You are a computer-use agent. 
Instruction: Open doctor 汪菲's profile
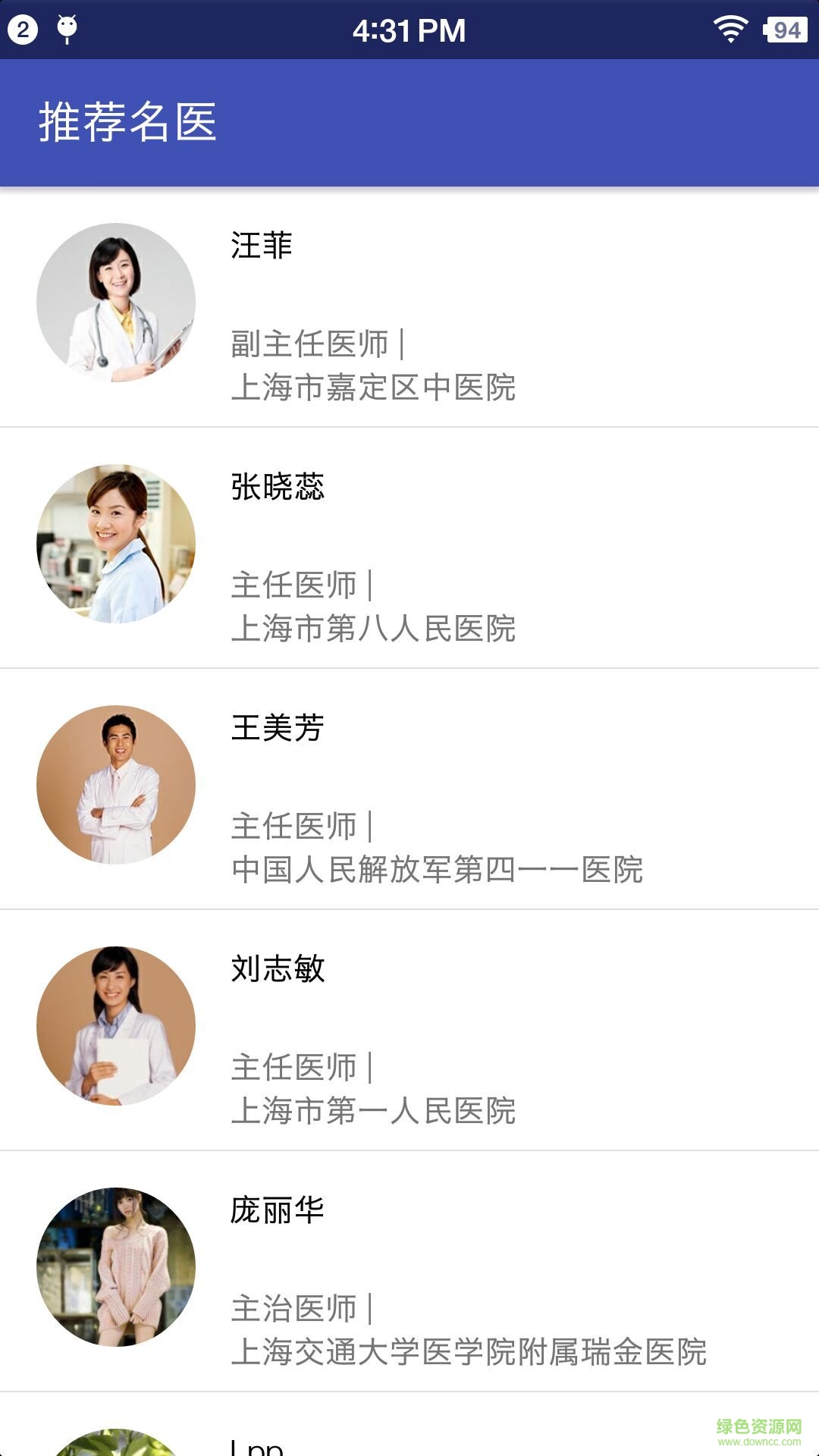(409, 307)
